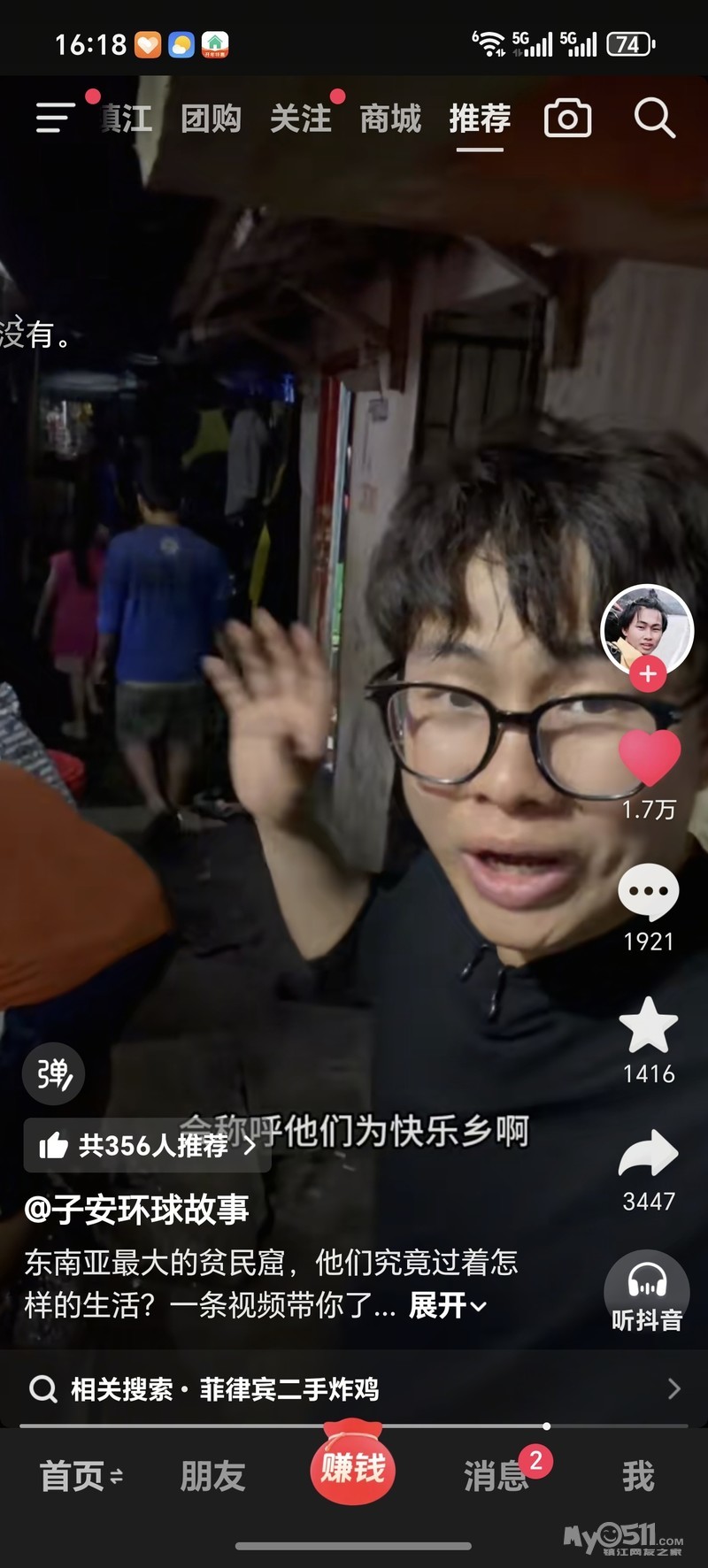Switch to the 关注 tab

301,119
